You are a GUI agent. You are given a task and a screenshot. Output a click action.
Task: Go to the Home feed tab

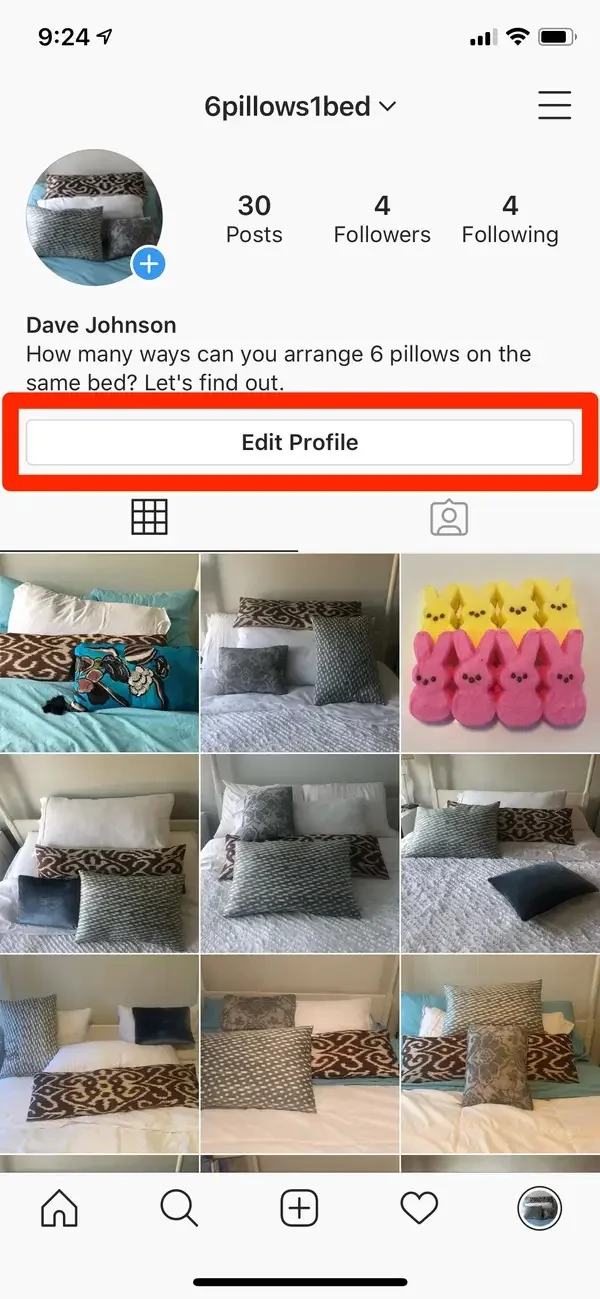(x=59, y=1209)
